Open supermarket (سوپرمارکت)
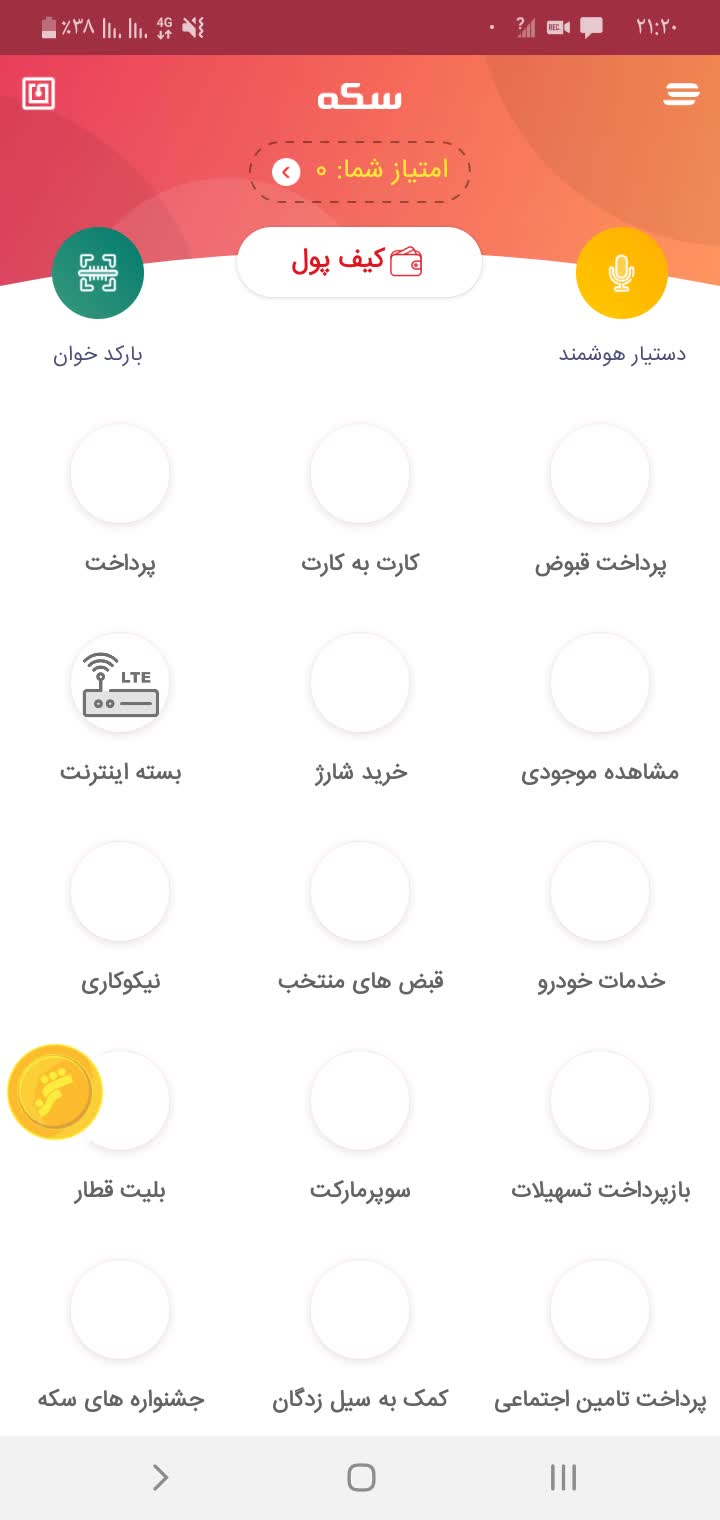The height and width of the screenshot is (1520, 720). pos(360,1101)
